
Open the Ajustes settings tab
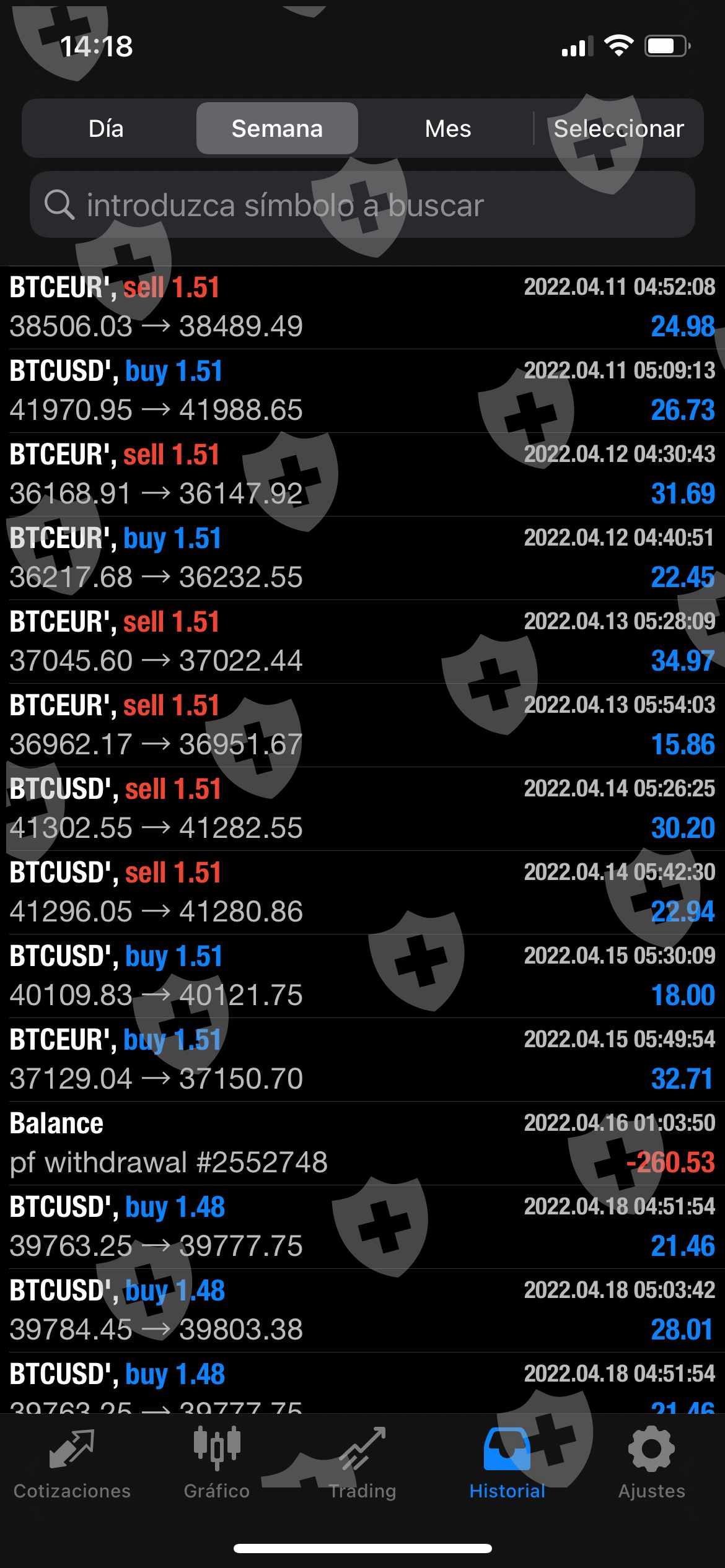(651, 1464)
